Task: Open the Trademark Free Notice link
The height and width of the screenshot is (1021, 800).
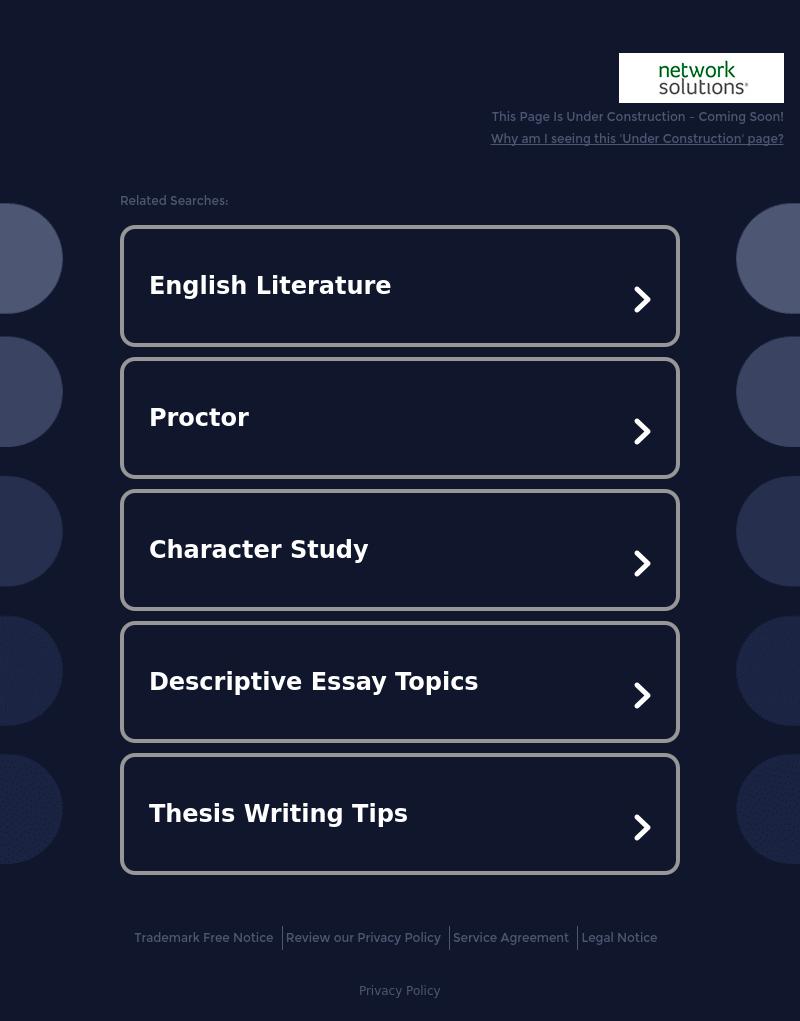Action: pos(203,938)
